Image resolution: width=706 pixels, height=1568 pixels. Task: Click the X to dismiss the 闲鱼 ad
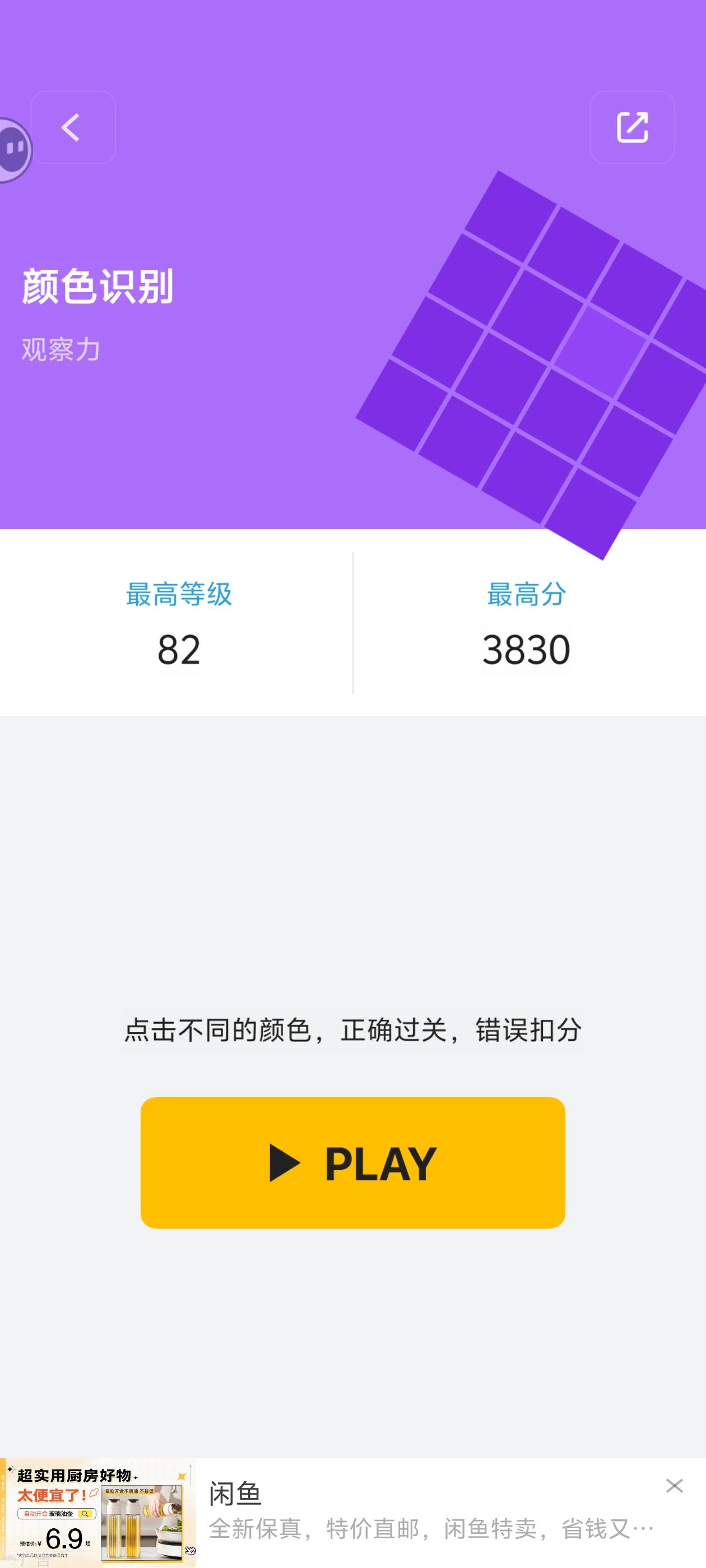[675, 1486]
